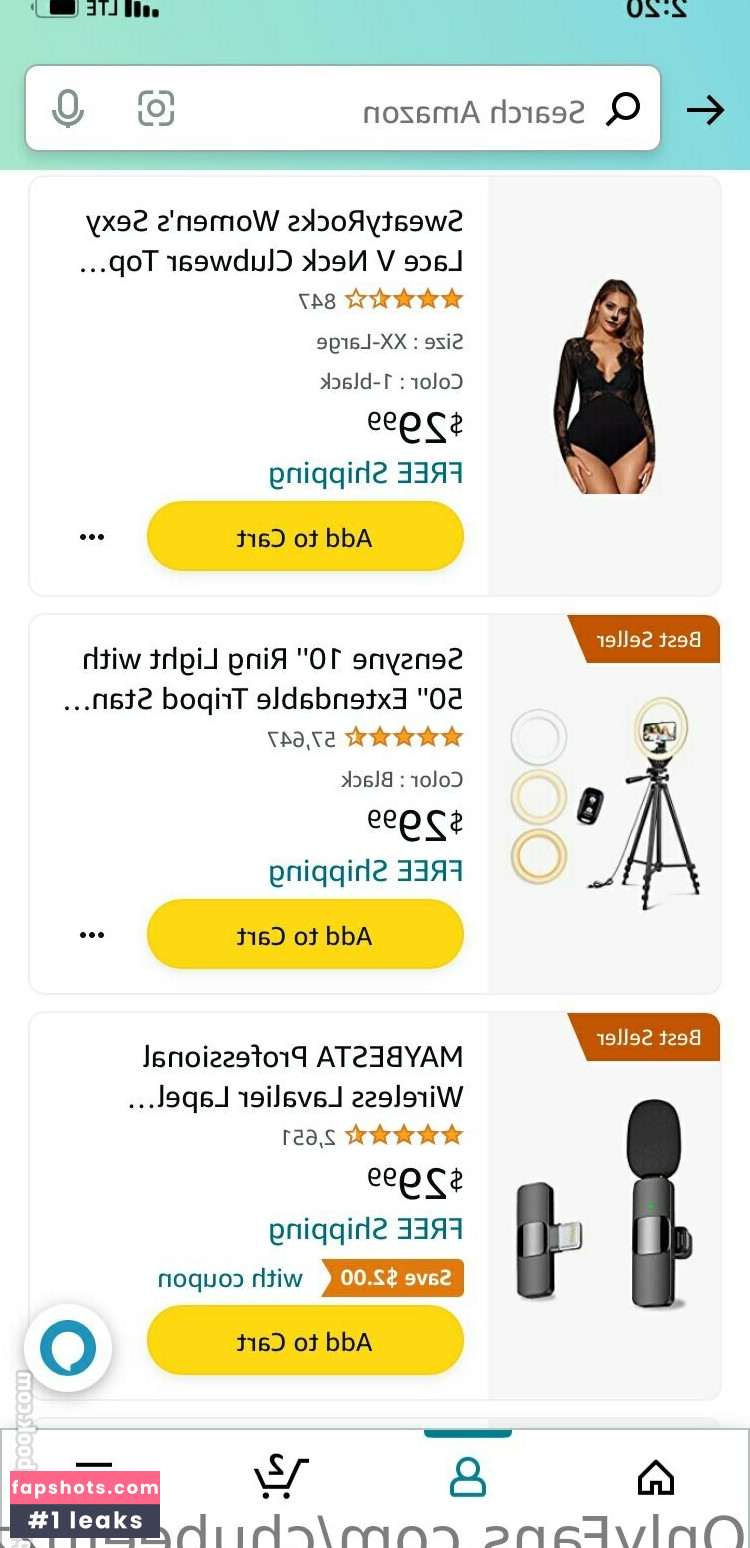Open more options for the SweatyRocks item
The image size is (750, 1548).
[92, 537]
